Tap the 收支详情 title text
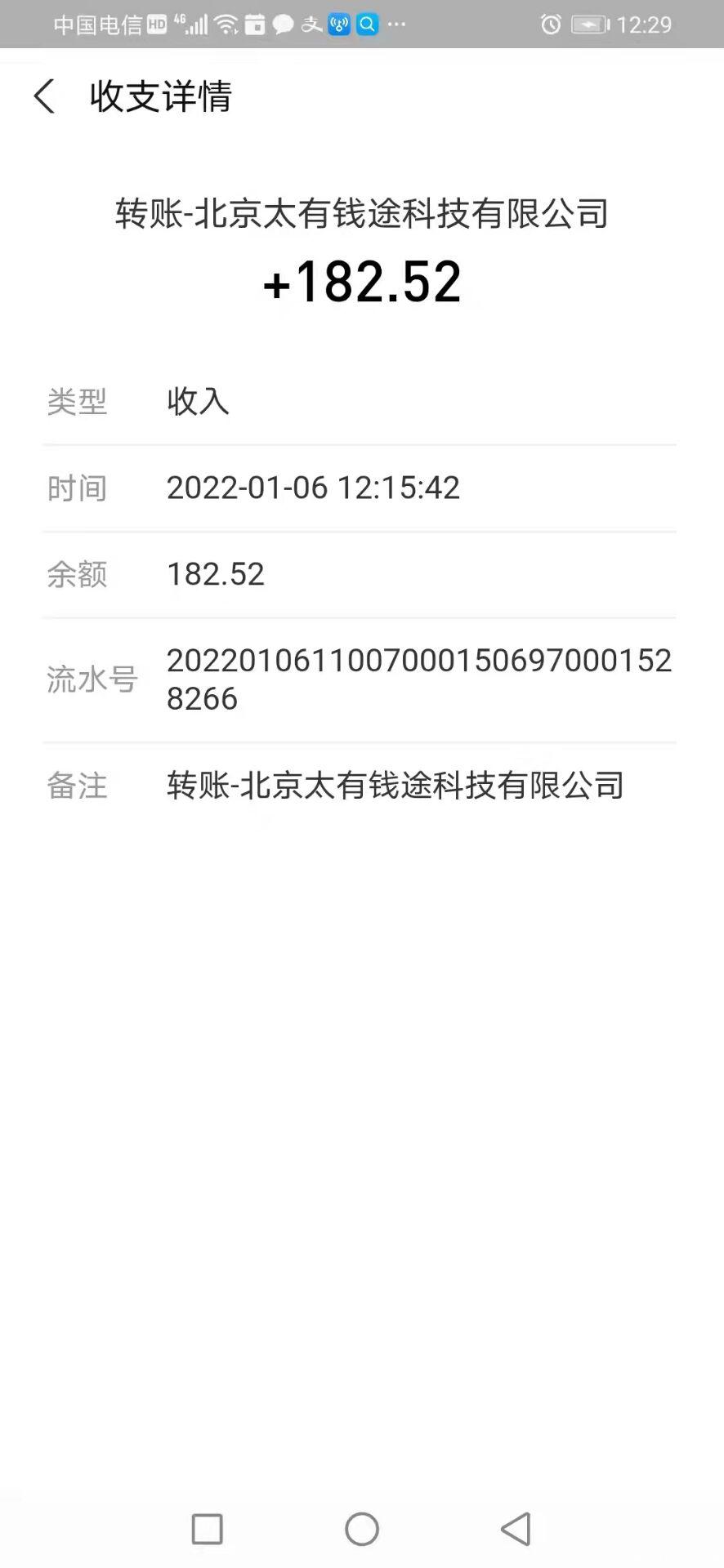Image resolution: width=724 pixels, height=1568 pixels. [x=160, y=96]
